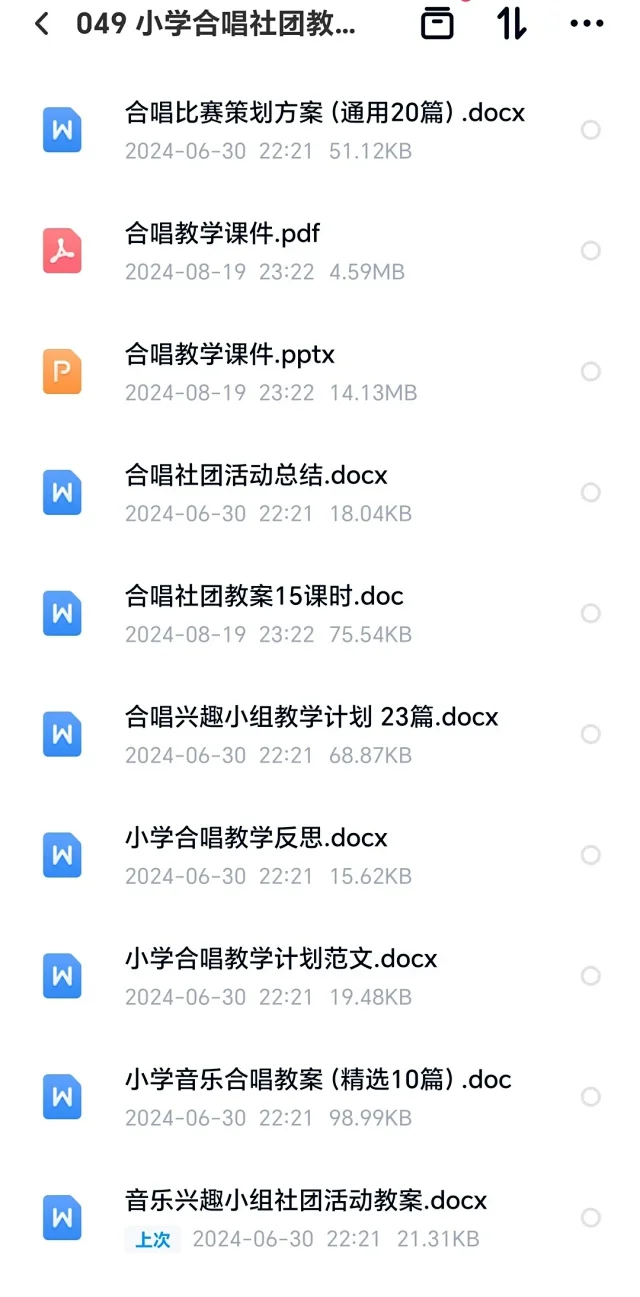Select the circle for 合唱教学课件.pptx
The width and height of the screenshot is (640, 1297).
(x=591, y=372)
